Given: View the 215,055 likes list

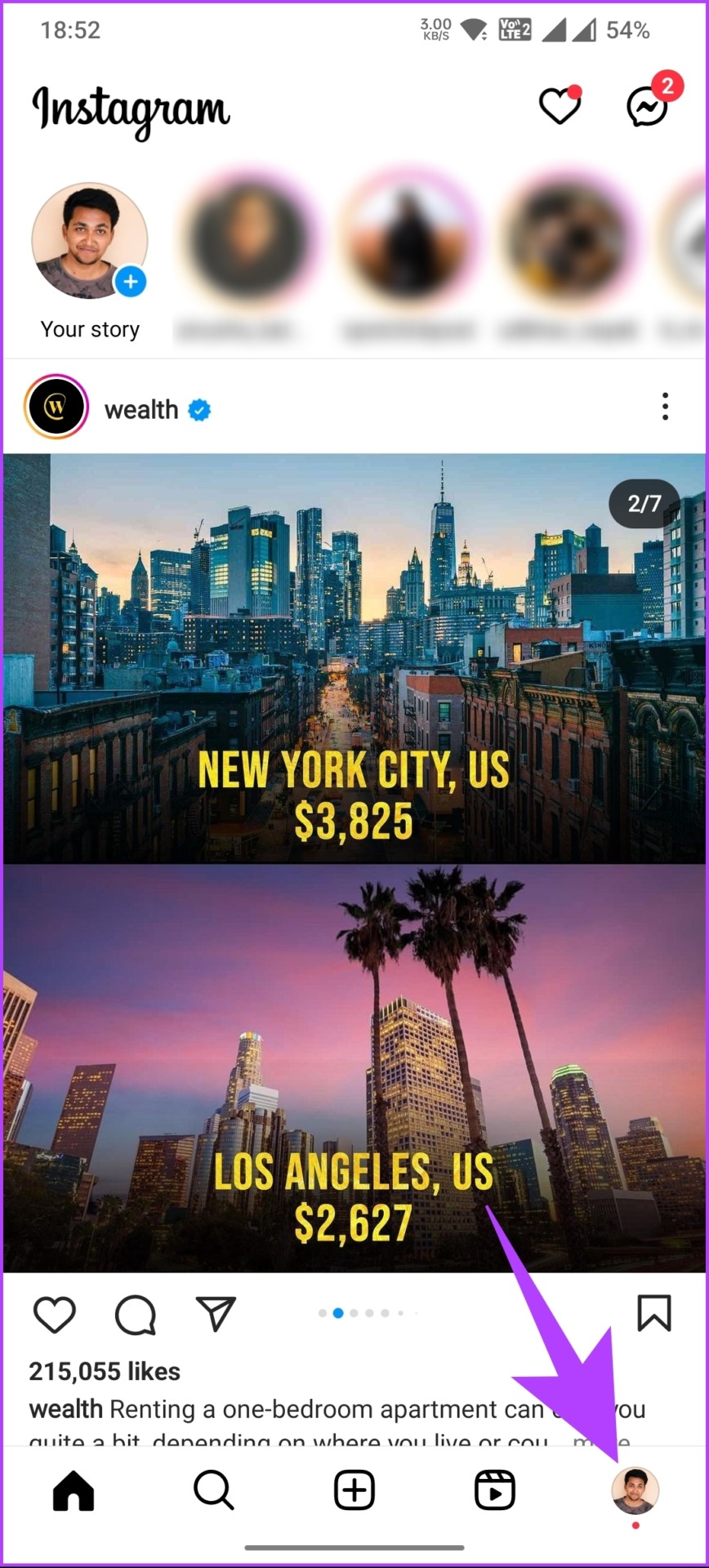Looking at the screenshot, I should (x=105, y=1371).
